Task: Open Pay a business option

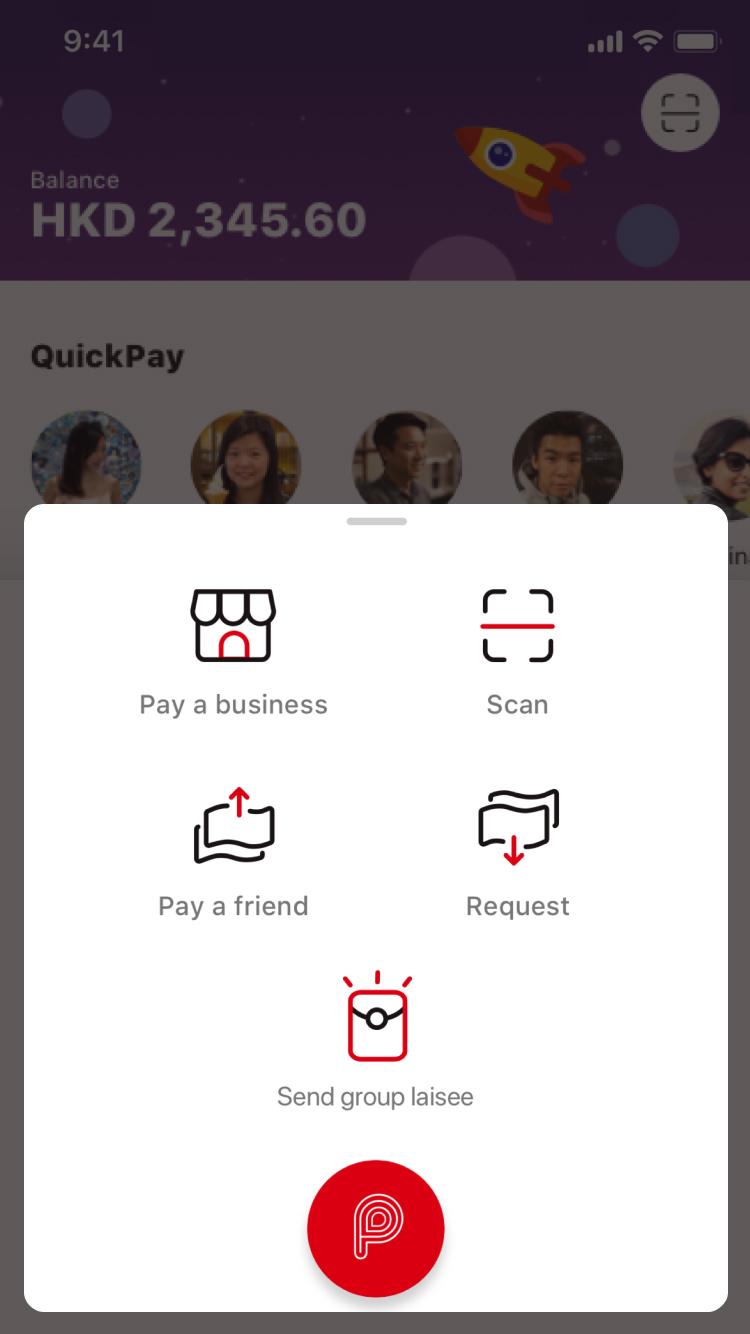Action: (233, 652)
